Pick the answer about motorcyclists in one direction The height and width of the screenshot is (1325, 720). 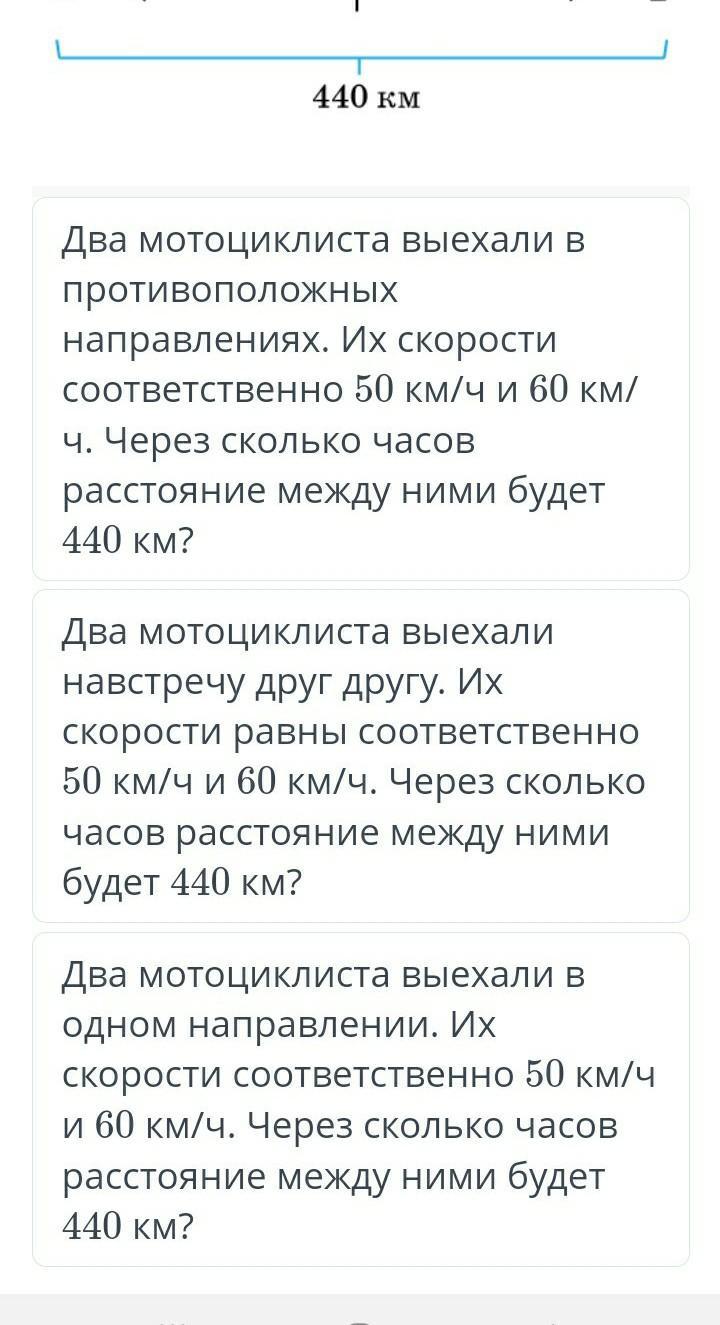click(361, 1100)
